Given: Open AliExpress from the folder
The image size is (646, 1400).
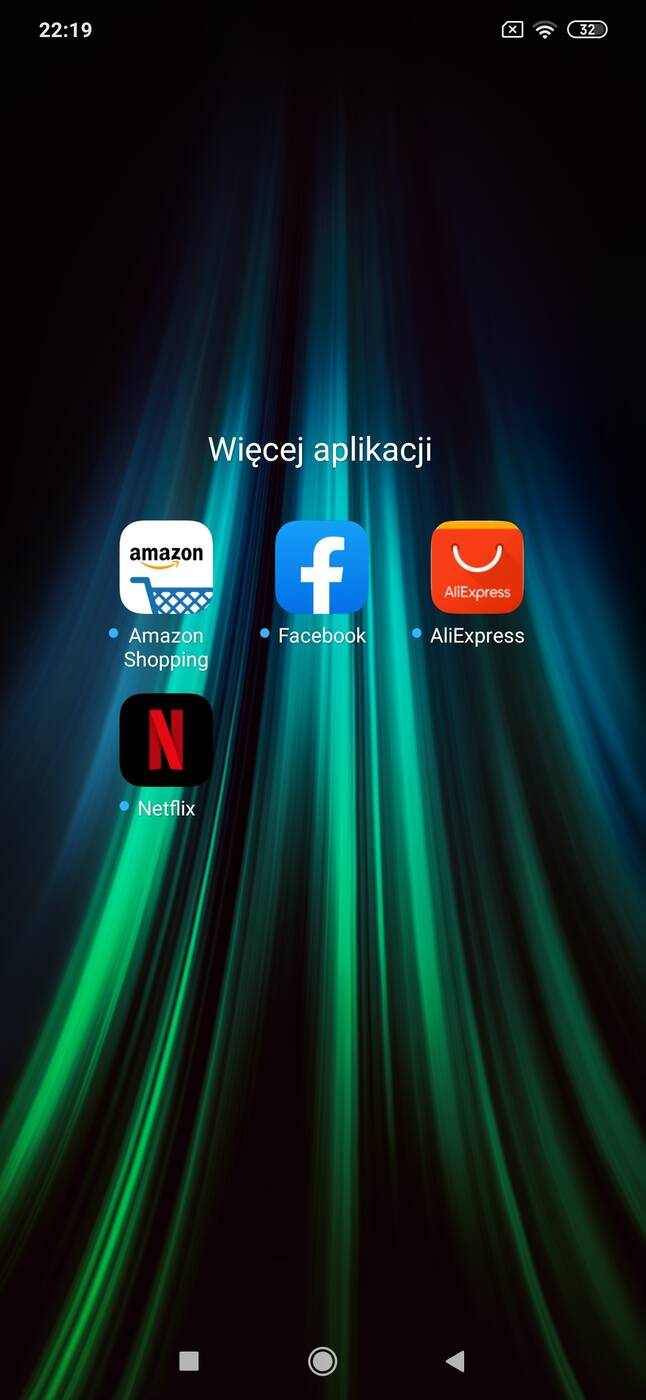Looking at the screenshot, I should (477, 567).
